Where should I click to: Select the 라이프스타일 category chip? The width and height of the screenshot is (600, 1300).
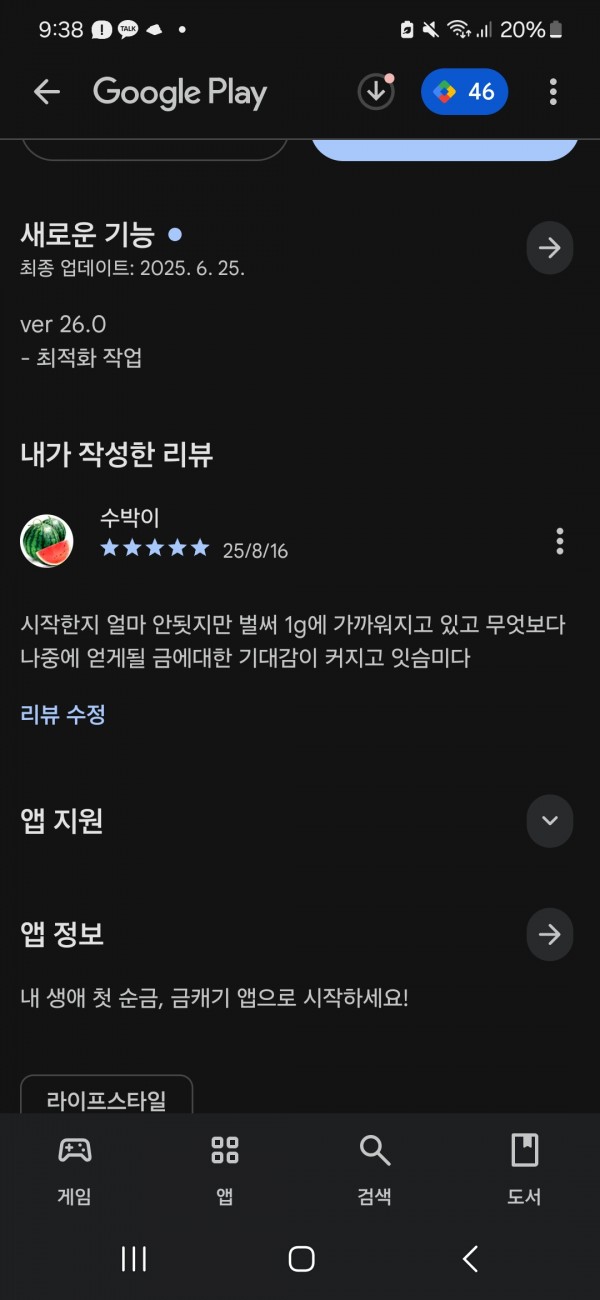pyautogui.click(x=106, y=1097)
